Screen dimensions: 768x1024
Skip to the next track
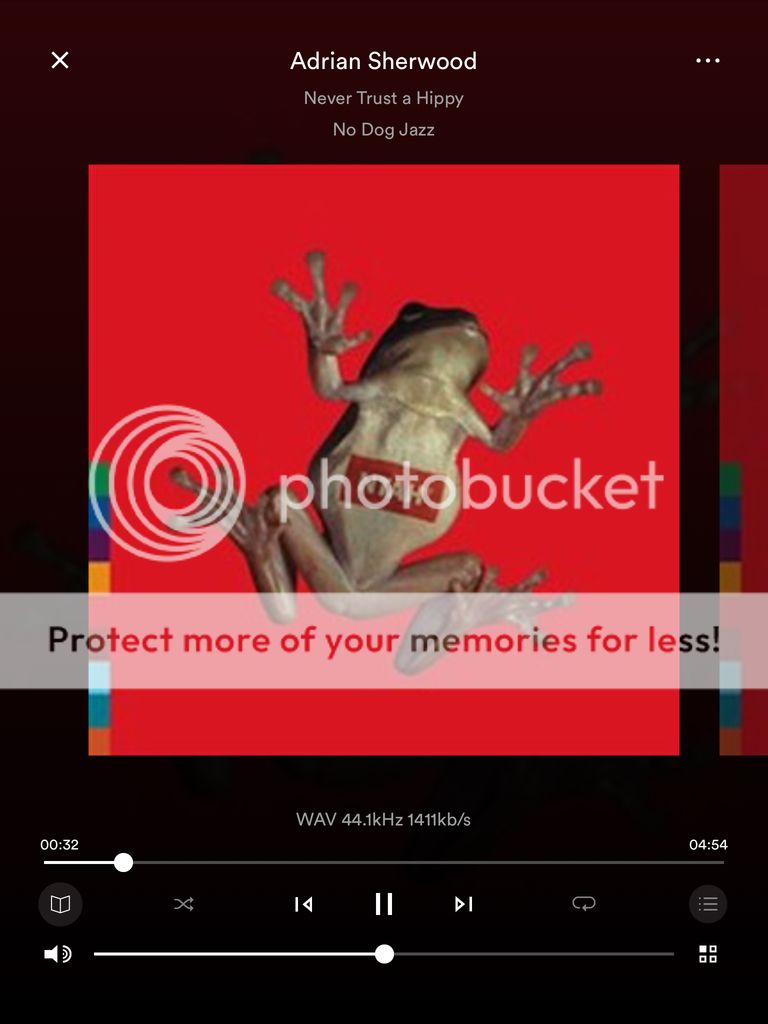[x=463, y=904]
